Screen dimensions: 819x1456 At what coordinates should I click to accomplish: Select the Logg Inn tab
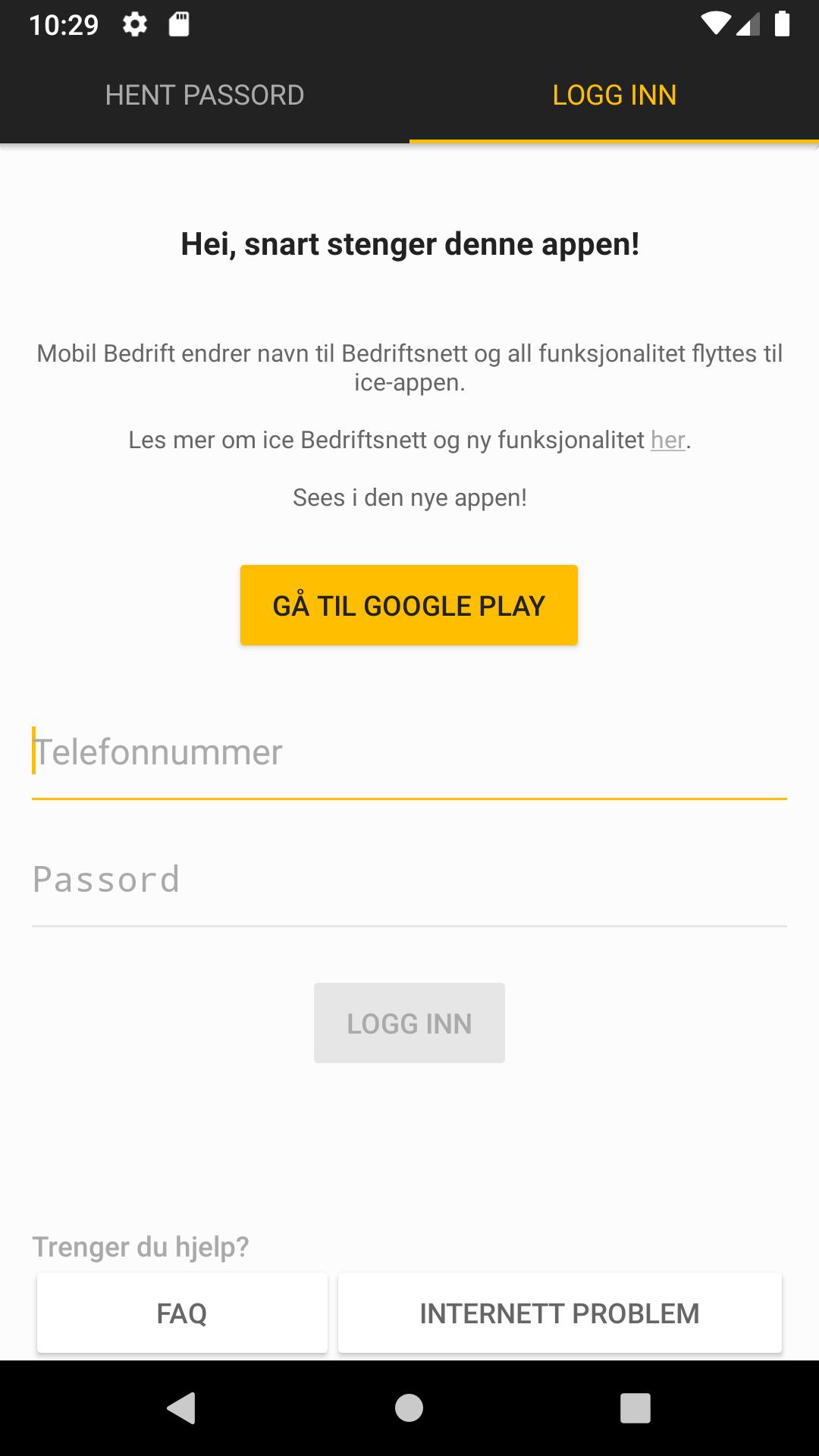pos(614,95)
